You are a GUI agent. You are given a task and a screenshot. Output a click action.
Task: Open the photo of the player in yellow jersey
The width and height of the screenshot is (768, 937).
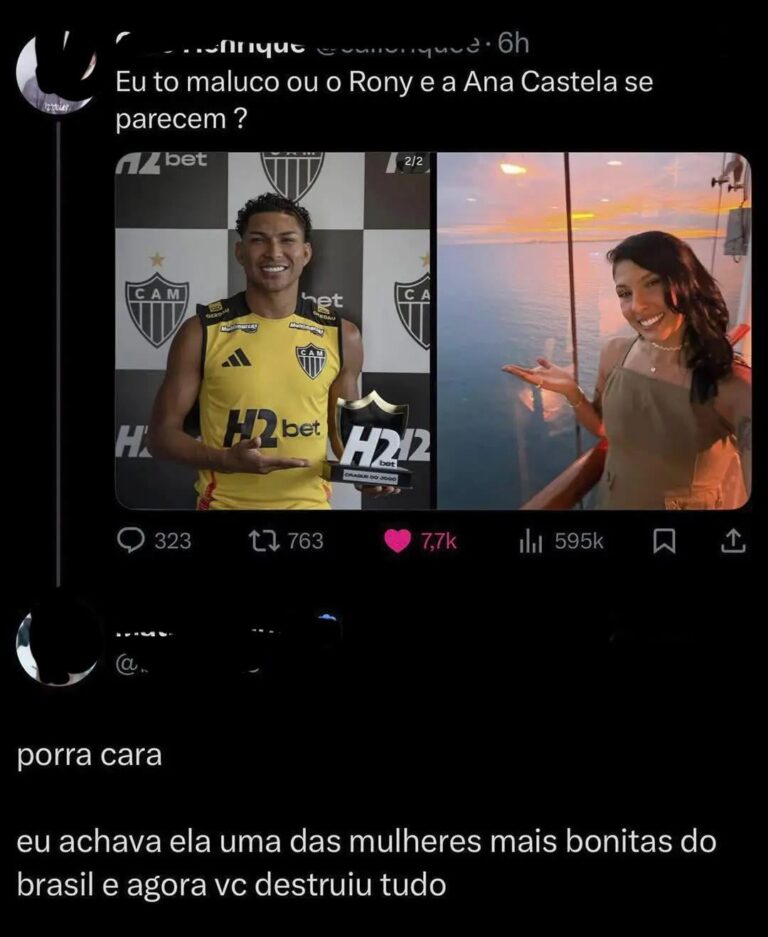[x=272, y=330]
